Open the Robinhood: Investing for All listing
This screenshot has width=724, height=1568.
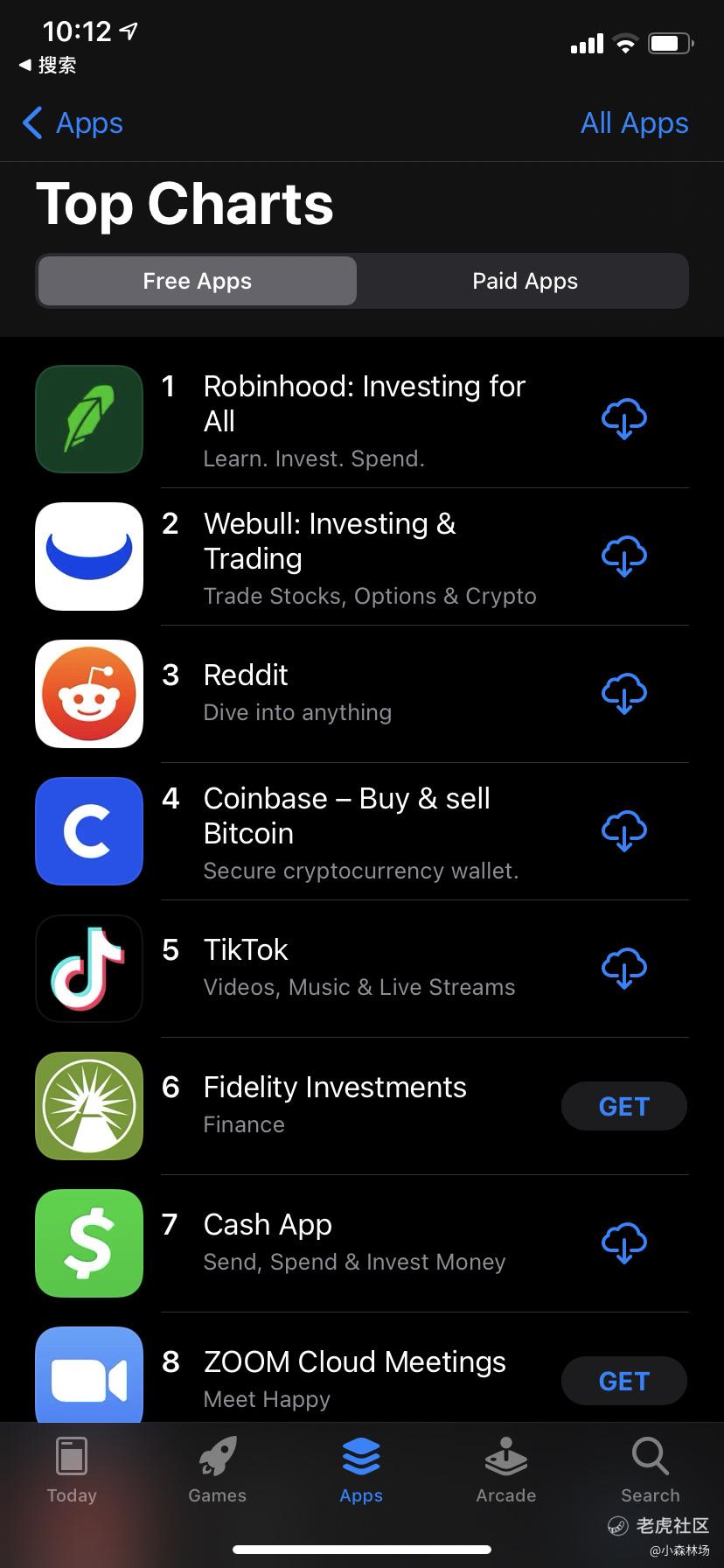click(362, 419)
